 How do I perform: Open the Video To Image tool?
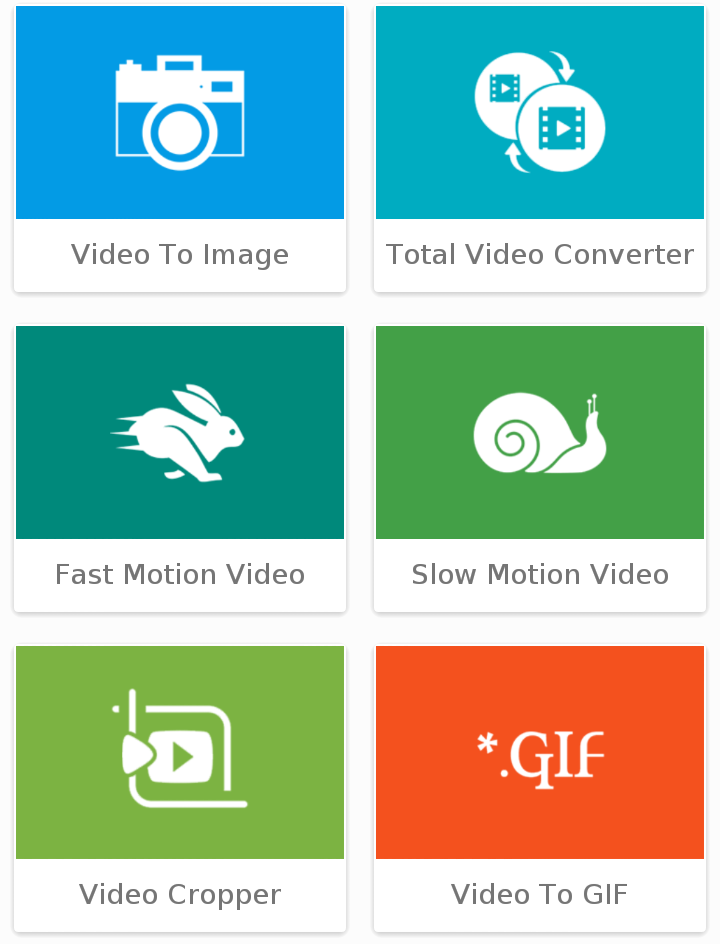[x=180, y=148]
